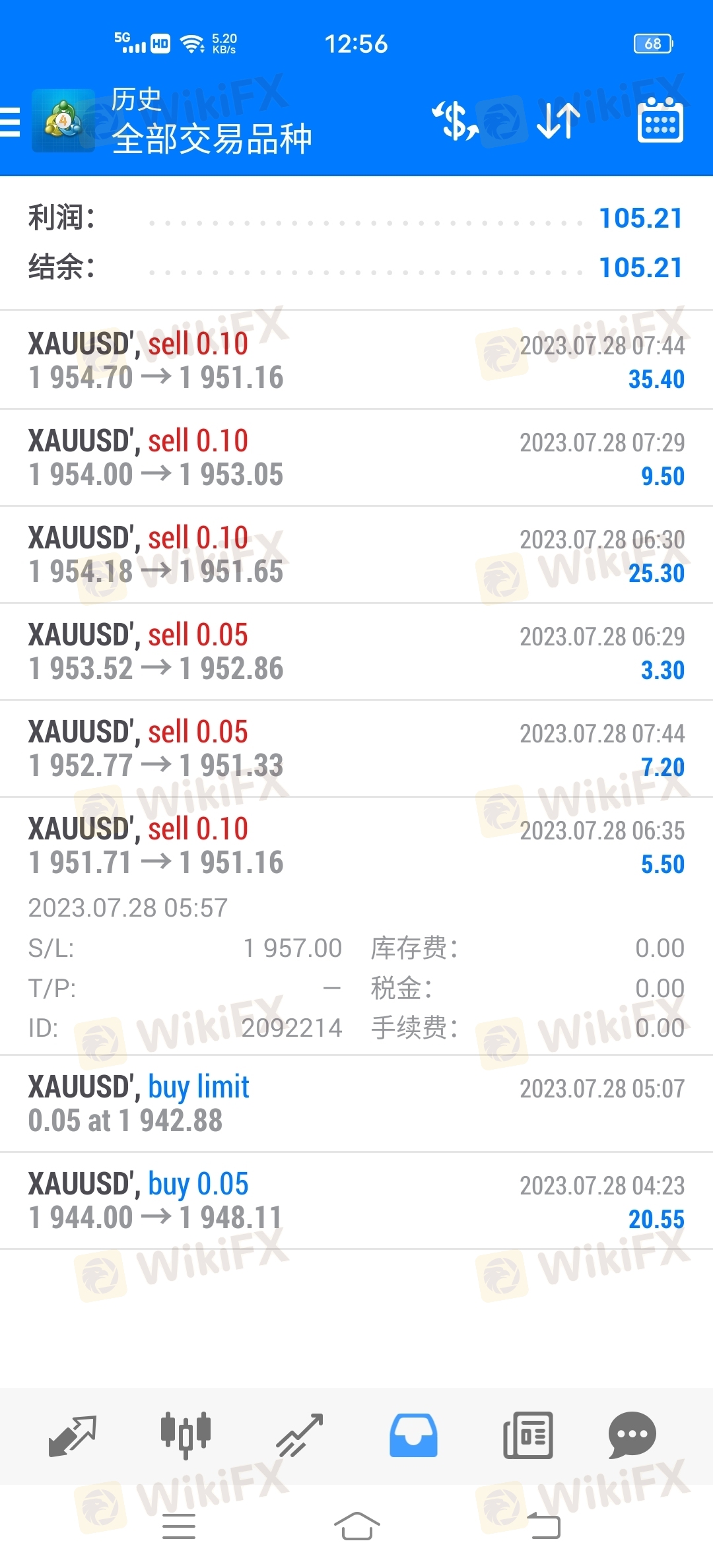Expand the sell 0.05 trade with profit 3.30
This screenshot has height=1568, width=713.
coord(356,651)
